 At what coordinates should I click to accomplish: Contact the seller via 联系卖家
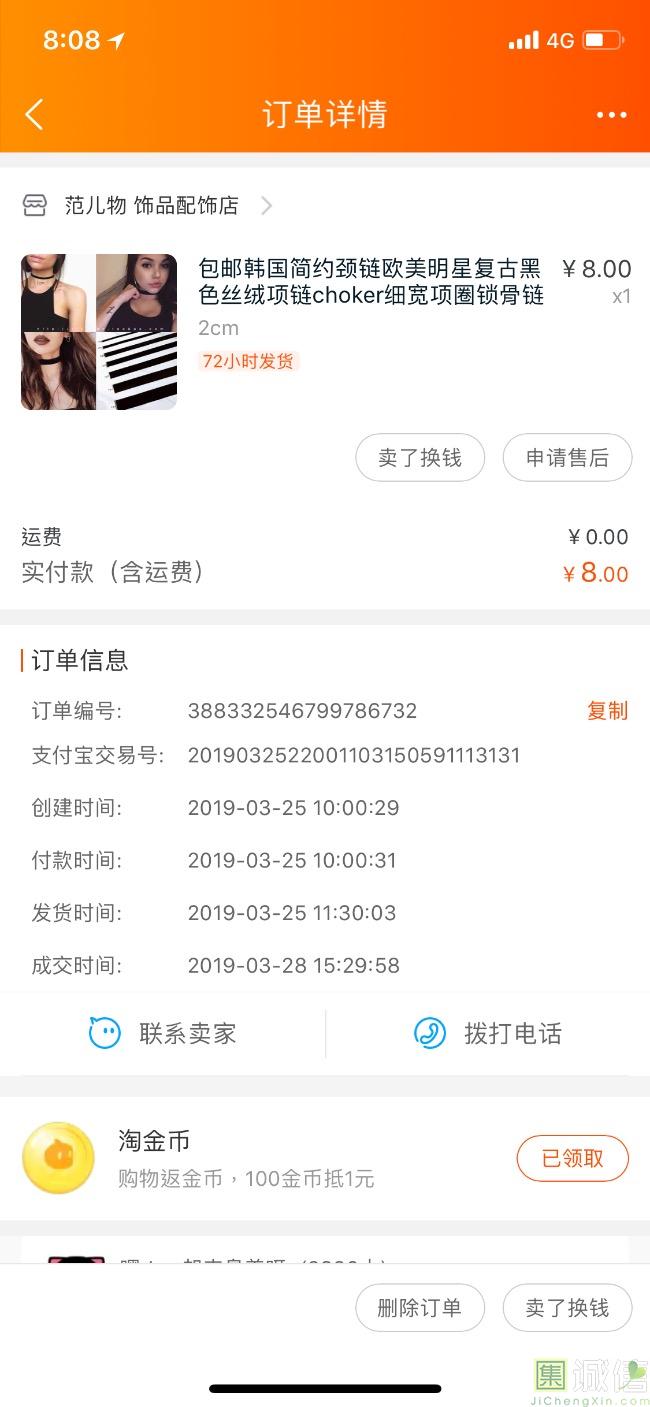pos(163,1033)
